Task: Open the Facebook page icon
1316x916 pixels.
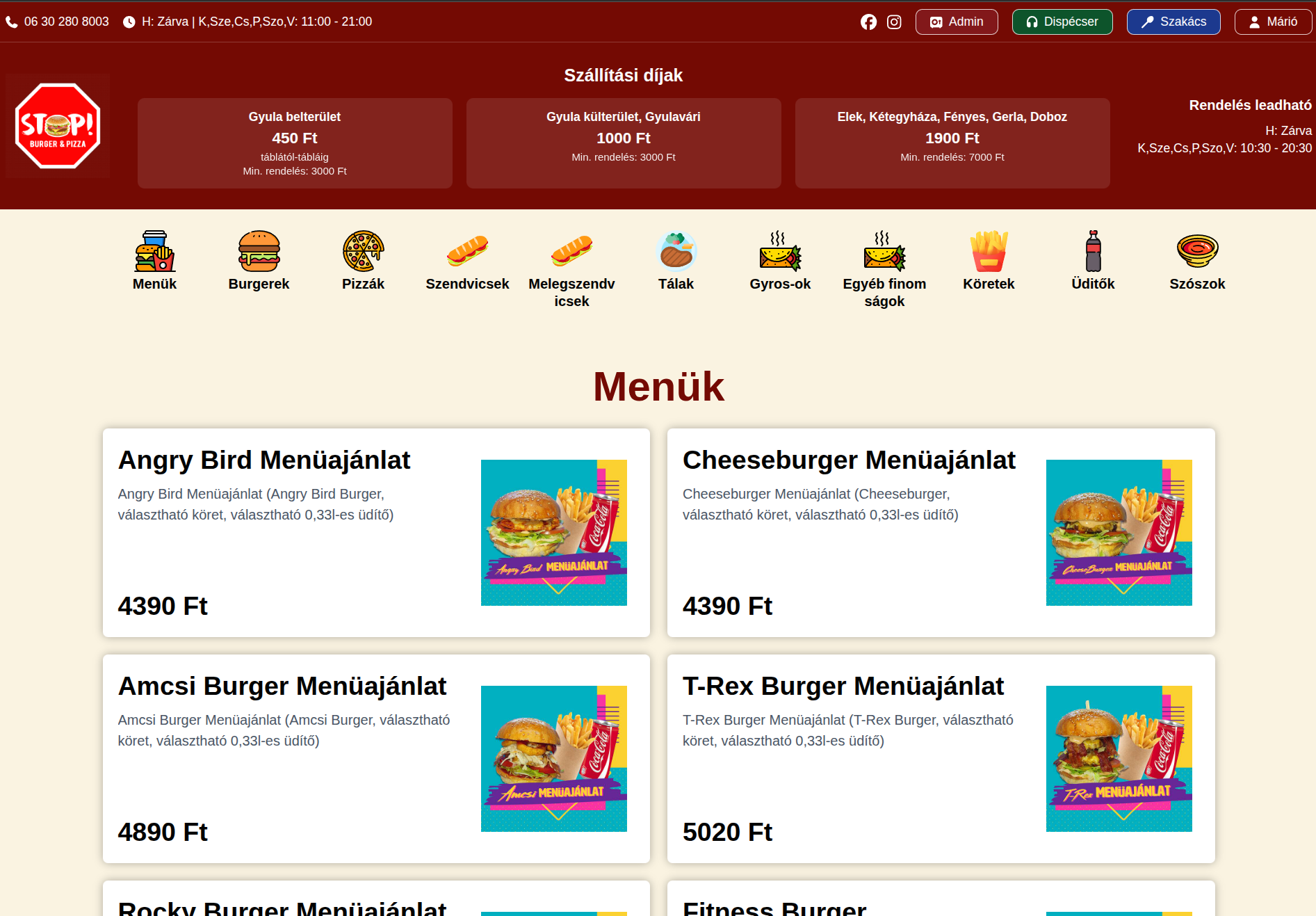Action: coord(868,22)
